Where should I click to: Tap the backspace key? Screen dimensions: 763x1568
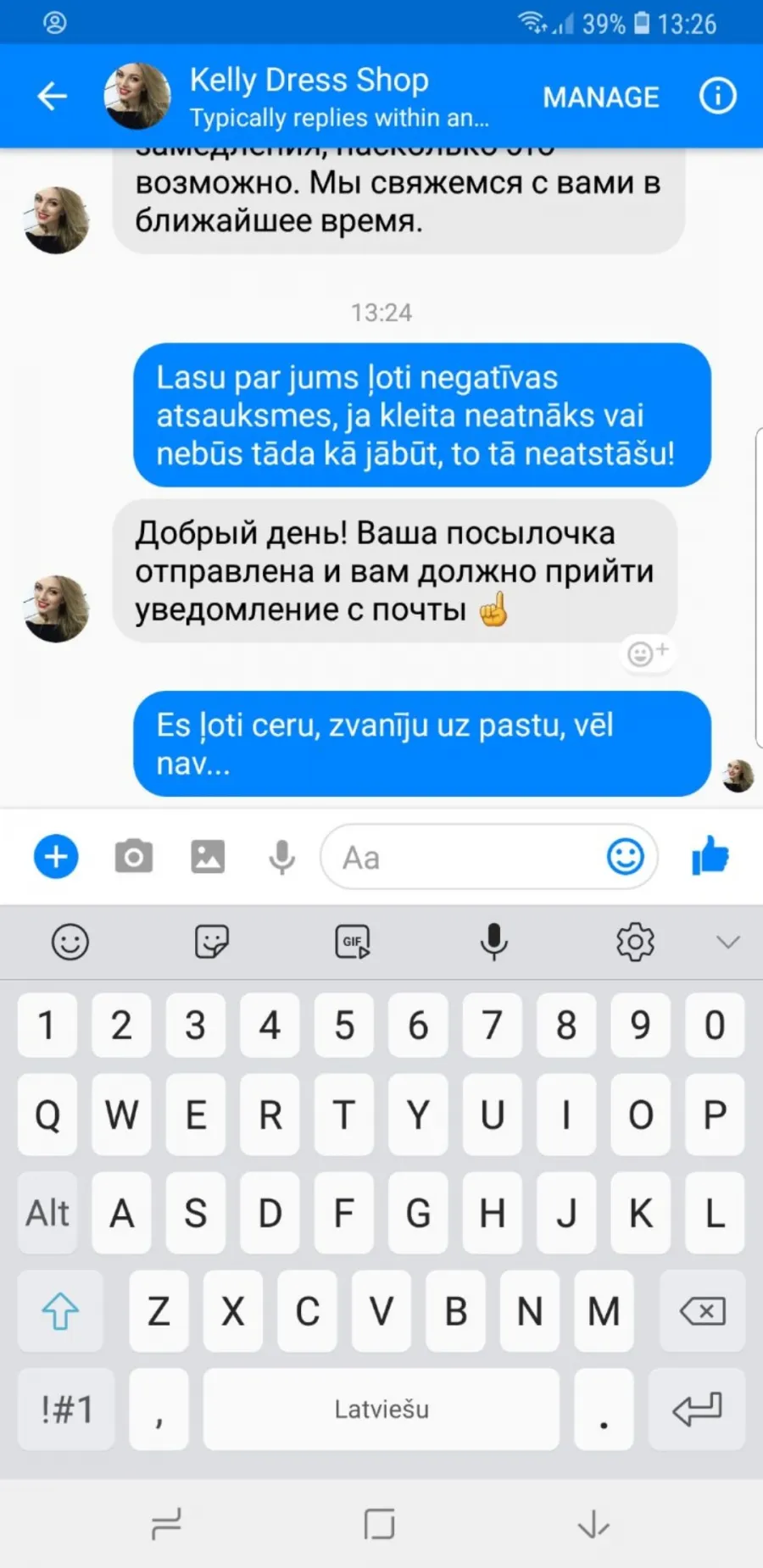pyautogui.click(x=702, y=1311)
